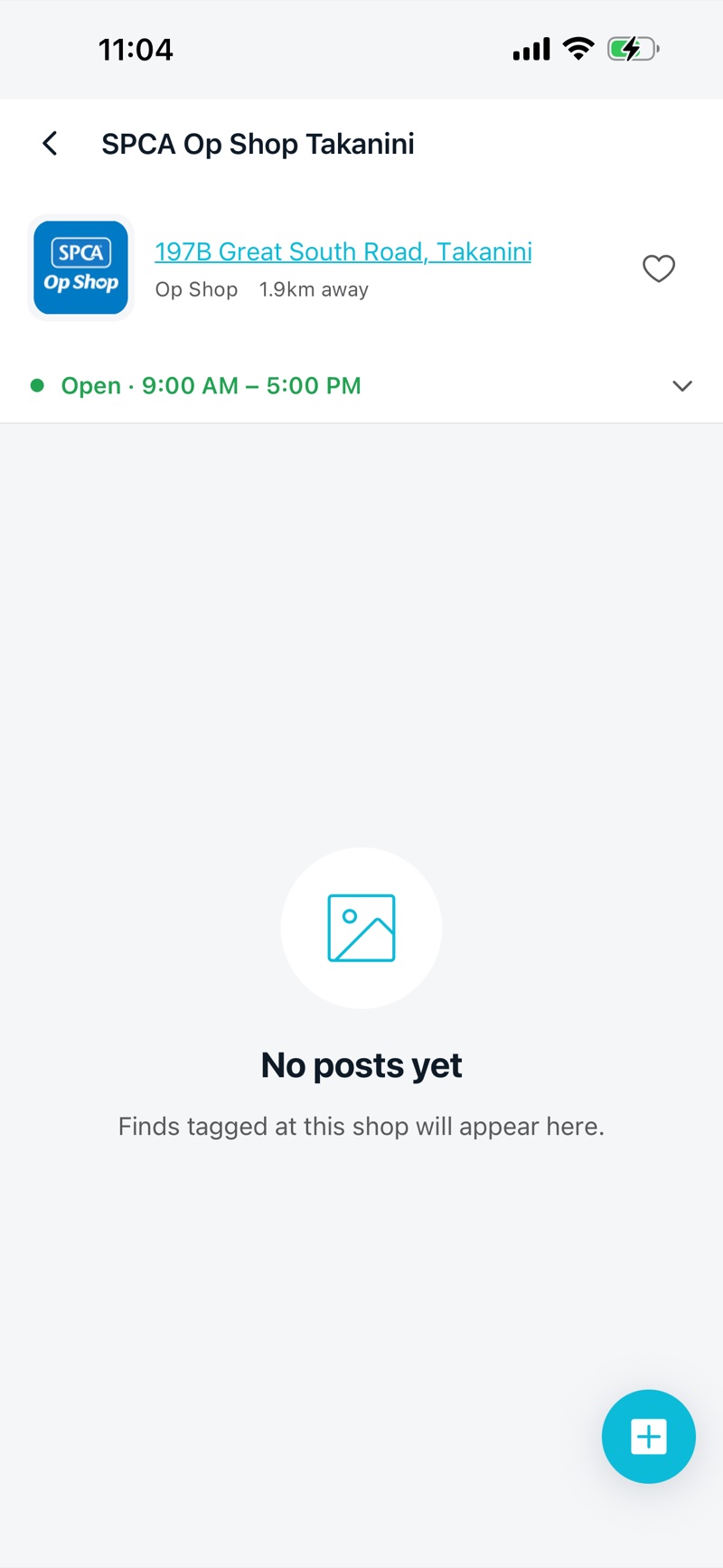Go back from SPCA Op Shop Takanini

click(x=50, y=143)
